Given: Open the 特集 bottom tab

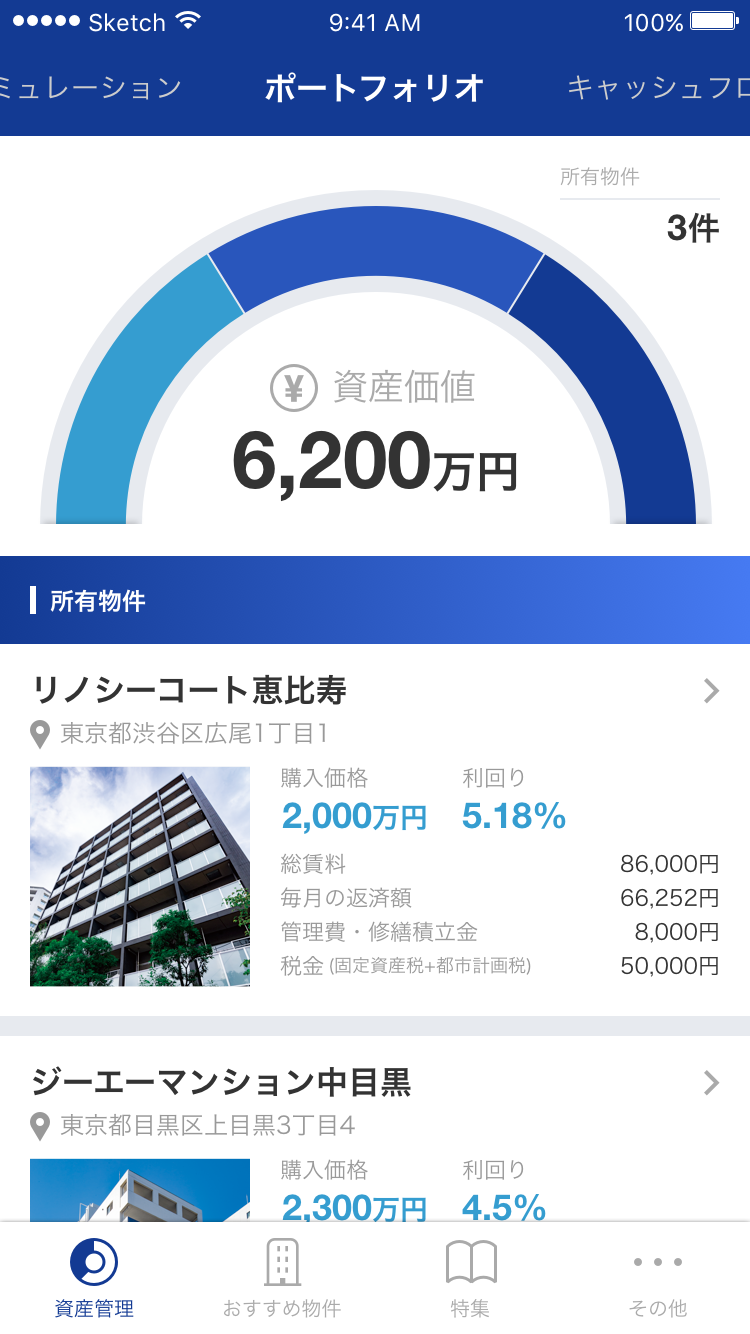Looking at the screenshot, I should pos(470,1278).
